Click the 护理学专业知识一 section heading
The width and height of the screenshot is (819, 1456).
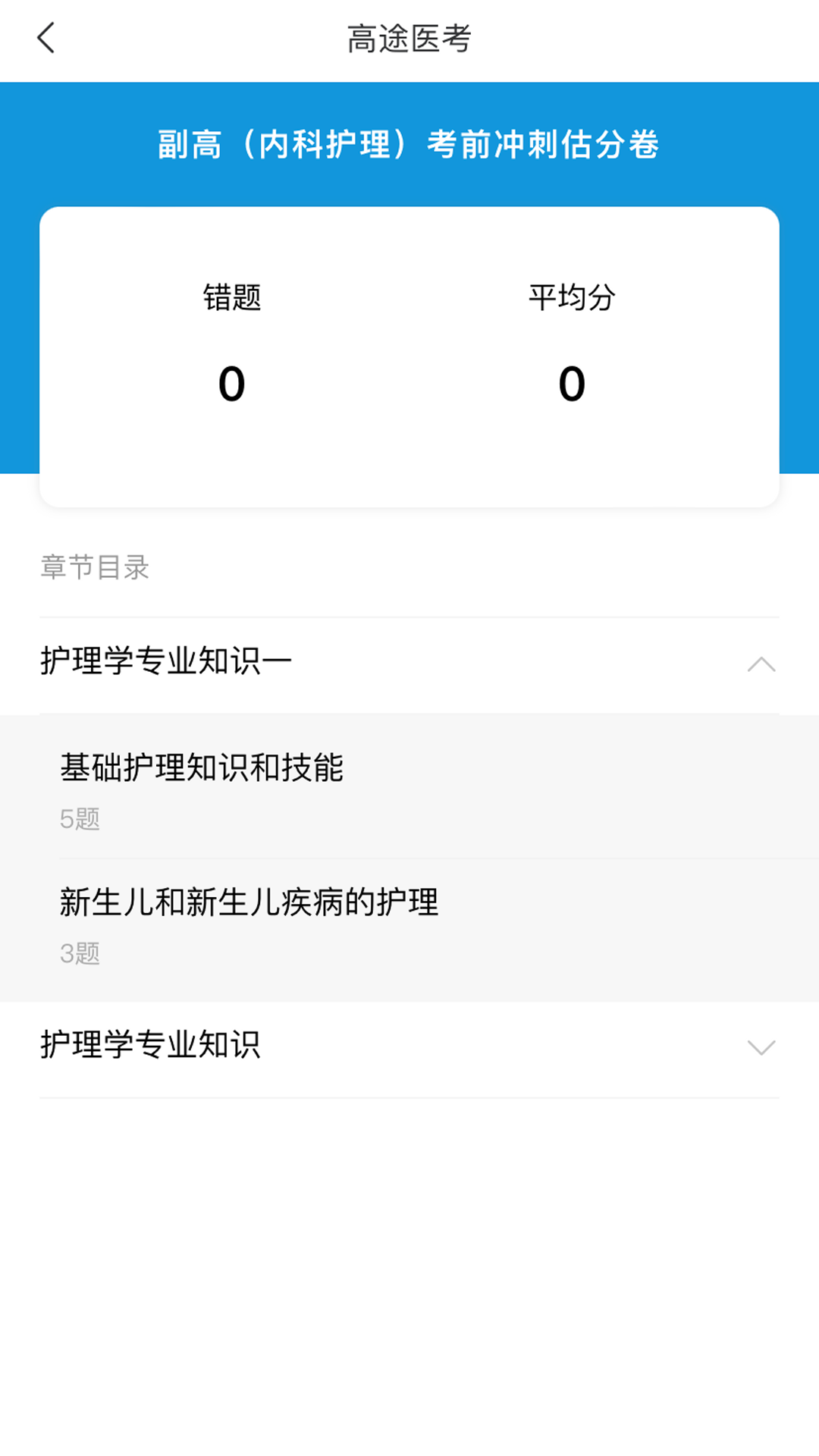pos(165,659)
